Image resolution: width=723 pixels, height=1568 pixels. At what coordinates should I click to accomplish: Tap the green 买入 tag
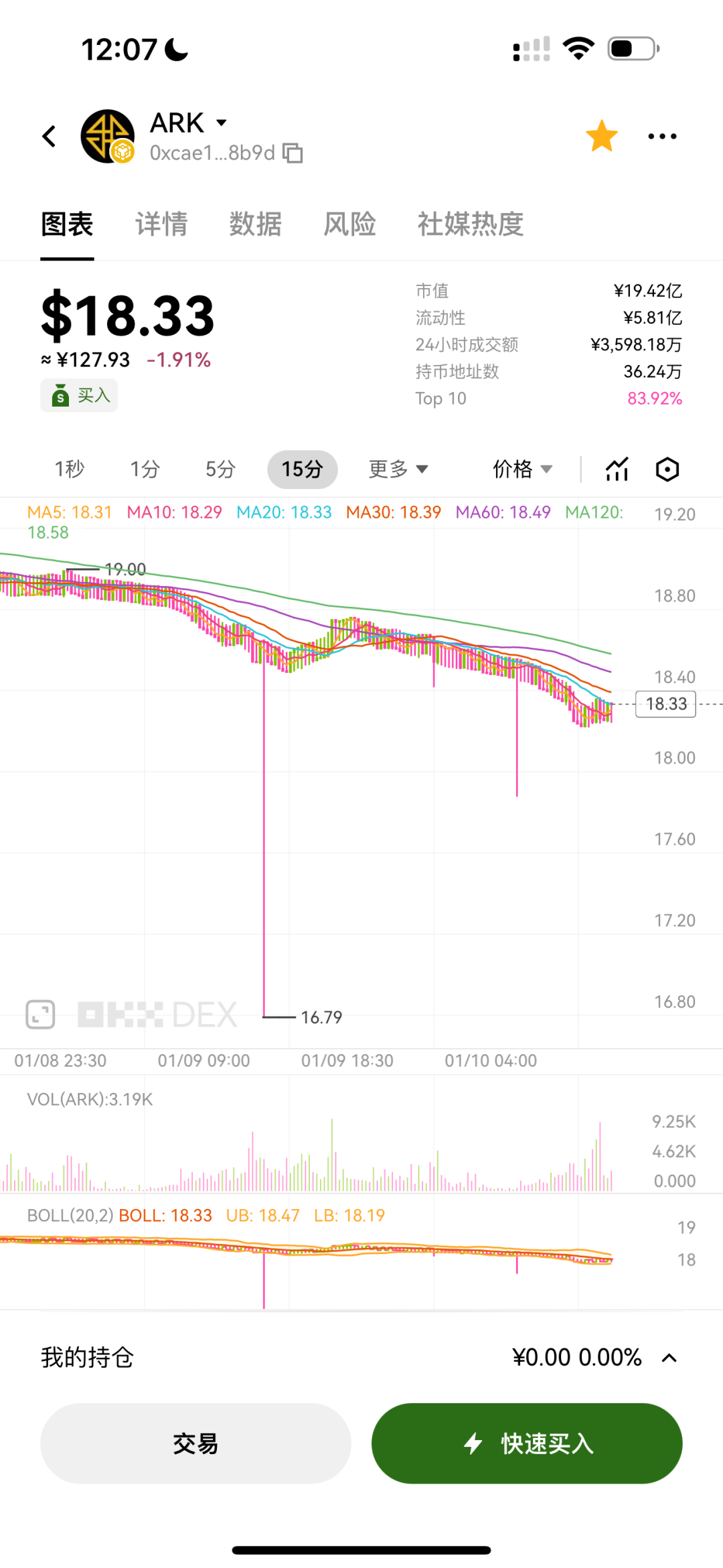point(80,395)
